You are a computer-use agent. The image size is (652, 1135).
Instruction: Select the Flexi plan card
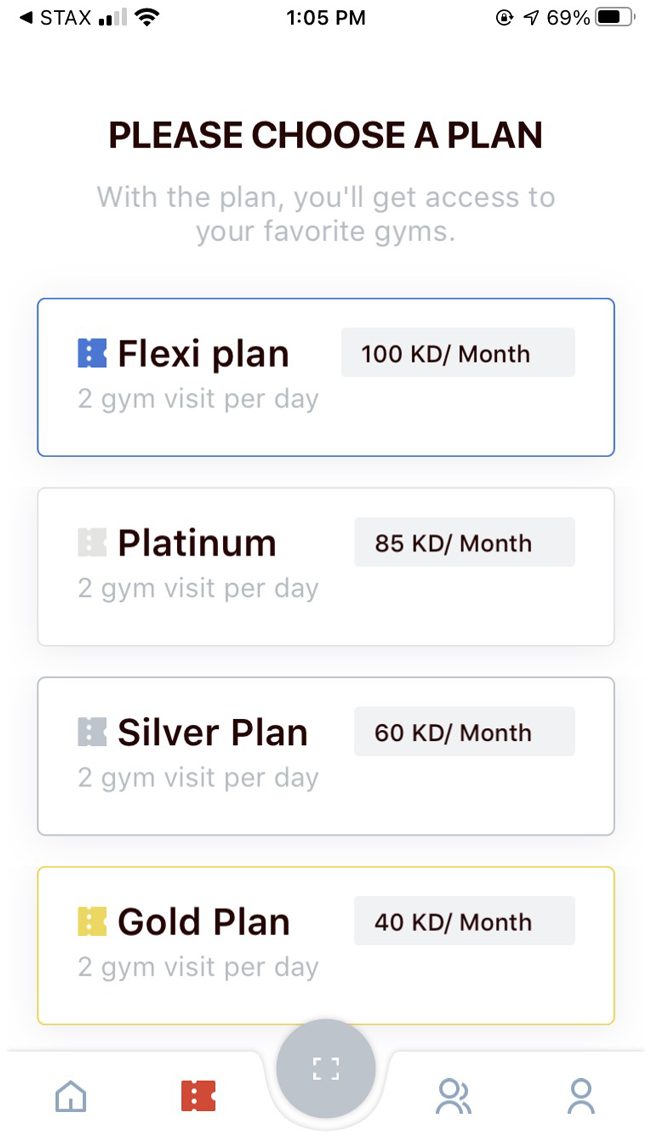pos(326,377)
